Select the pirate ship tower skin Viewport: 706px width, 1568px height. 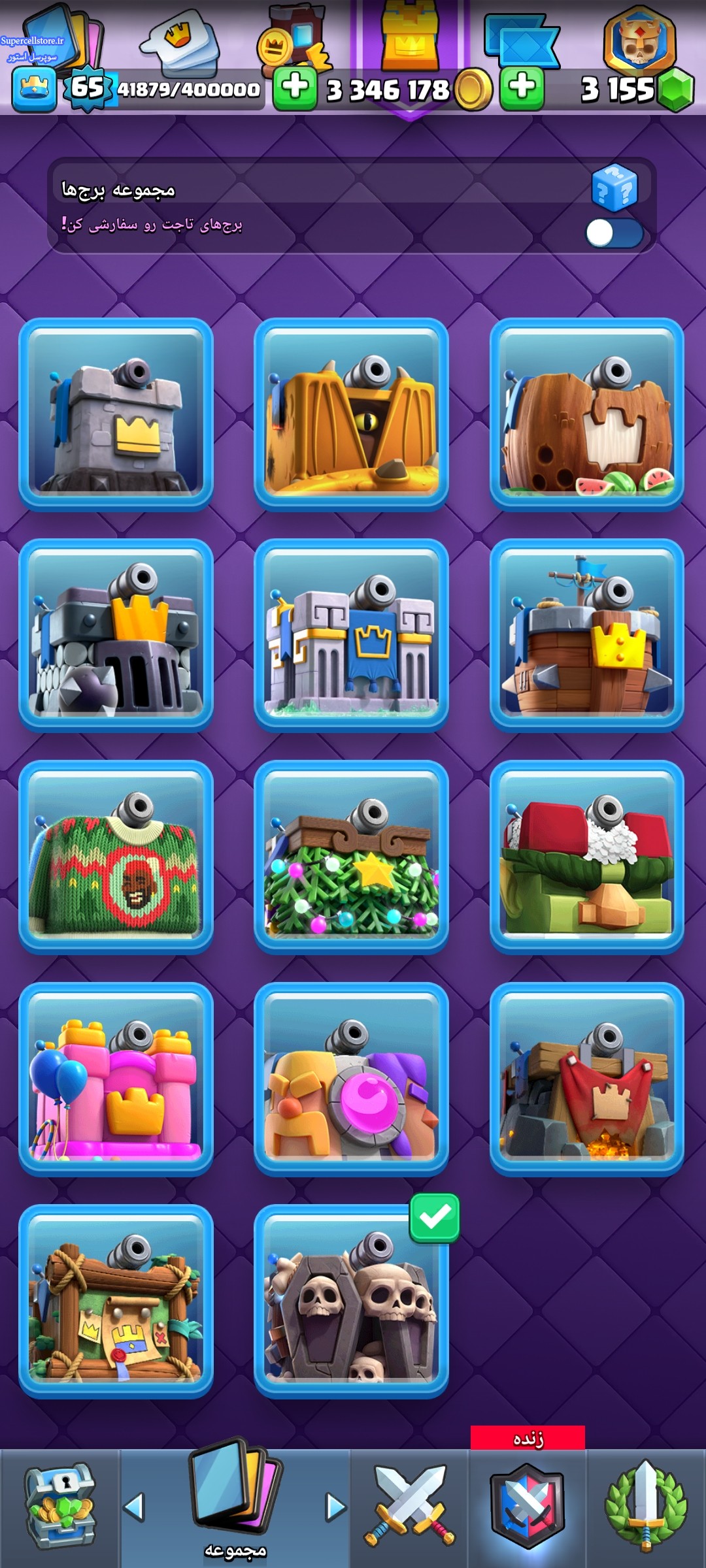tap(587, 635)
